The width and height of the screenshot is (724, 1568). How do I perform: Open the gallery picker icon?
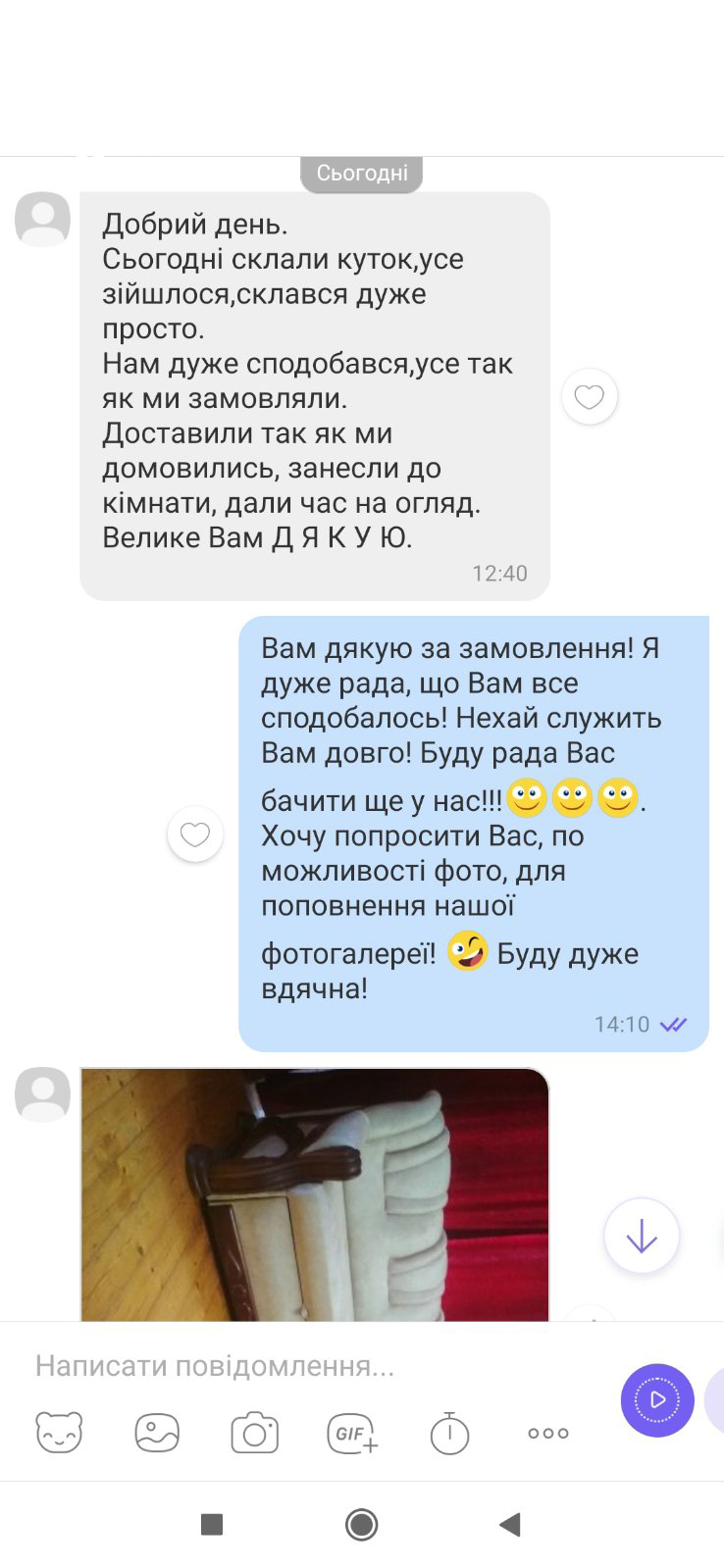pos(157,1433)
